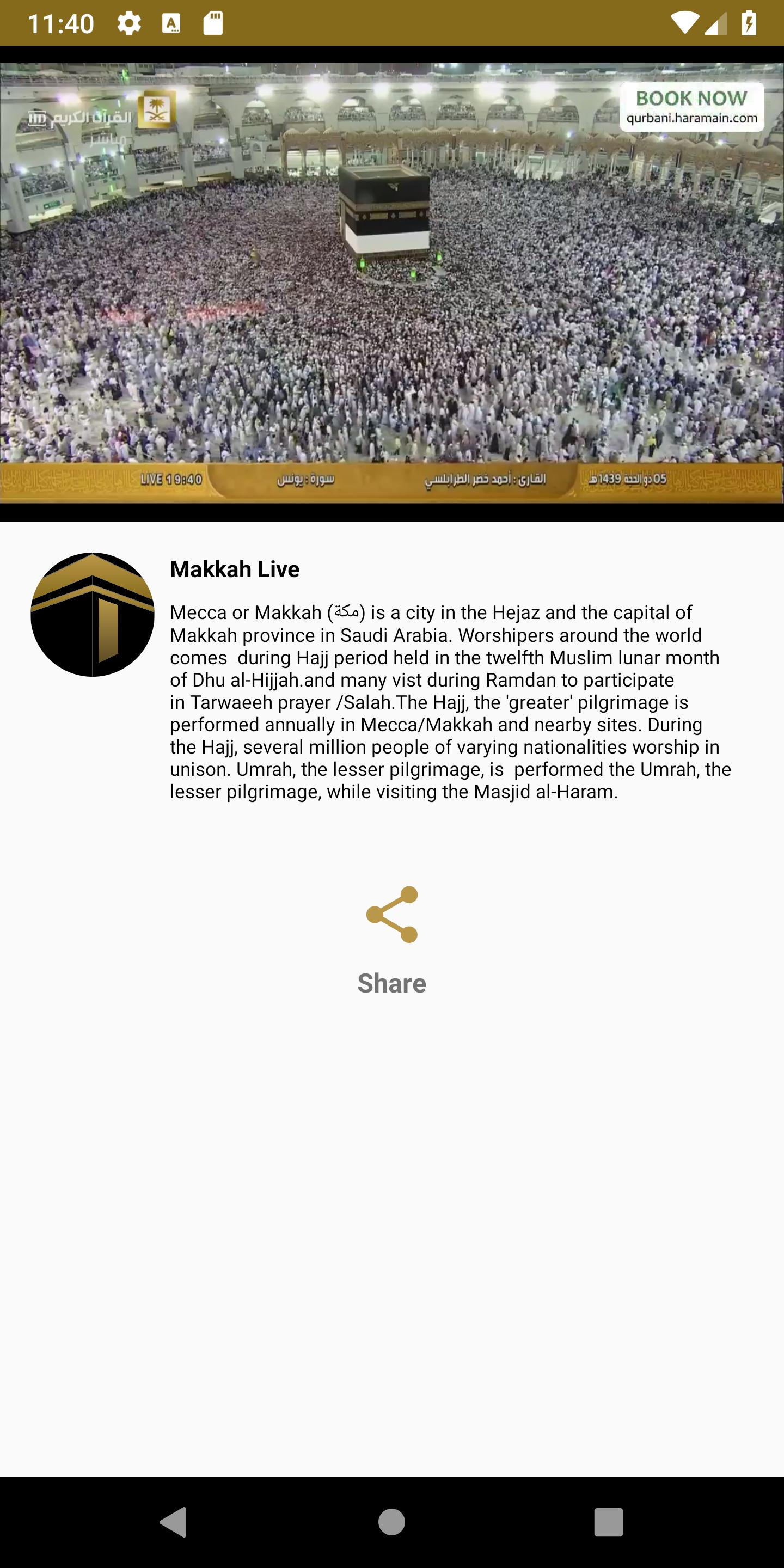784x1568 pixels.
Task: Open the recent apps overview
Action: tap(608, 1522)
